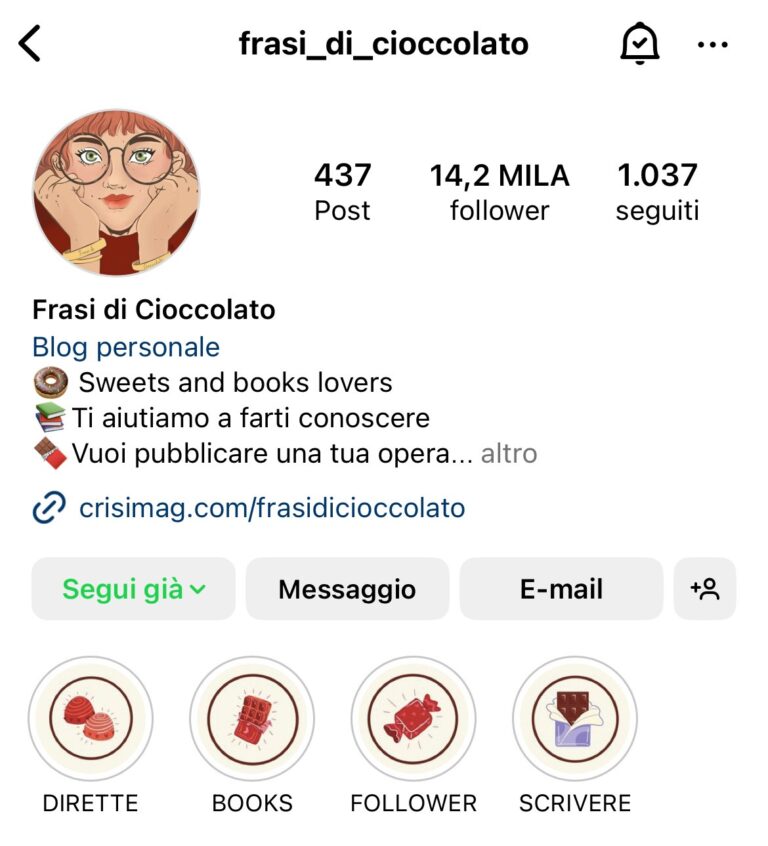Open the crisimag.com/frasidicioccolato link
Screen dimensions: 768x846
(x=271, y=508)
